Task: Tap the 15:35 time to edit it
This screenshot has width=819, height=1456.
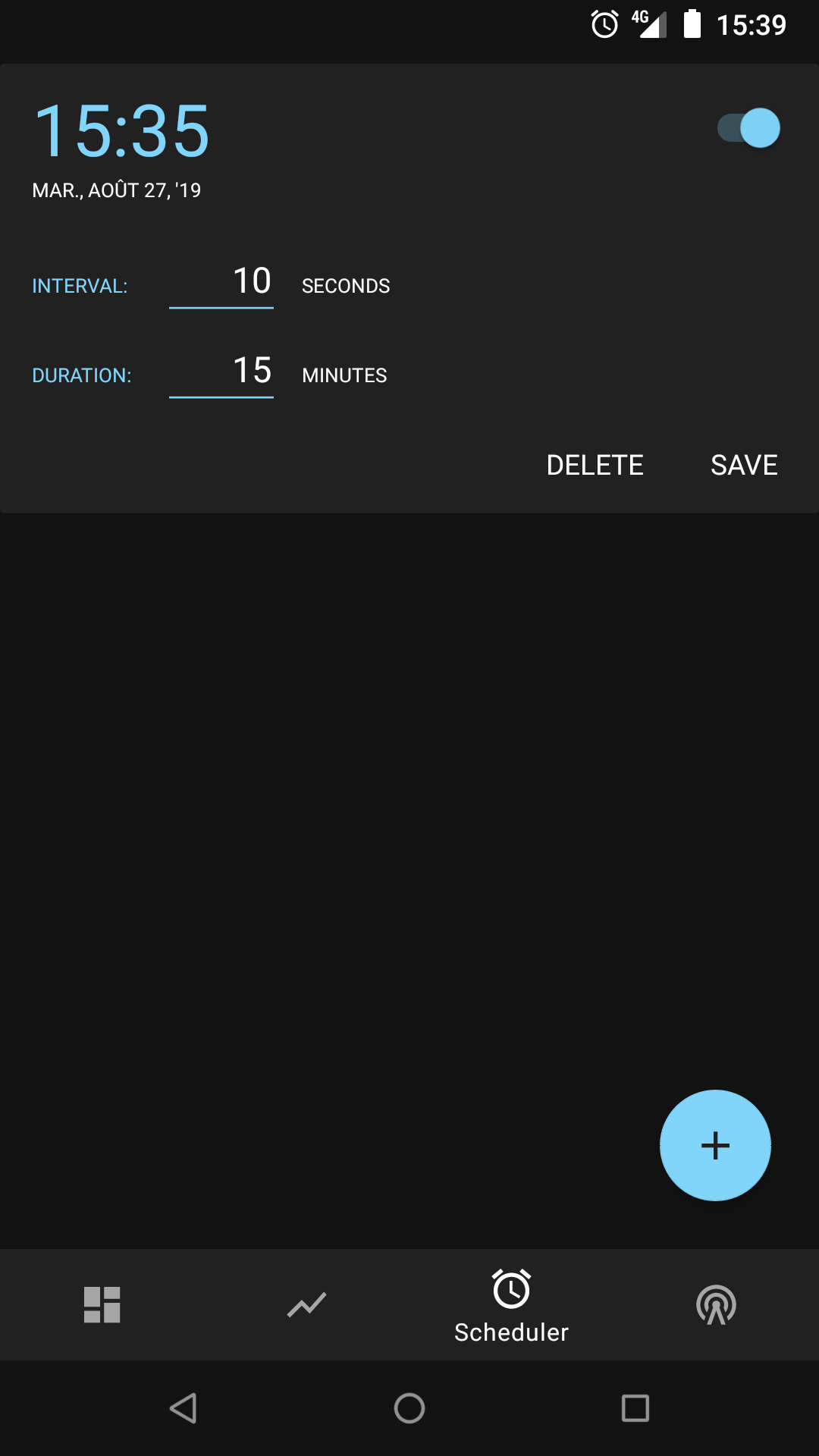Action: (123, 129)
